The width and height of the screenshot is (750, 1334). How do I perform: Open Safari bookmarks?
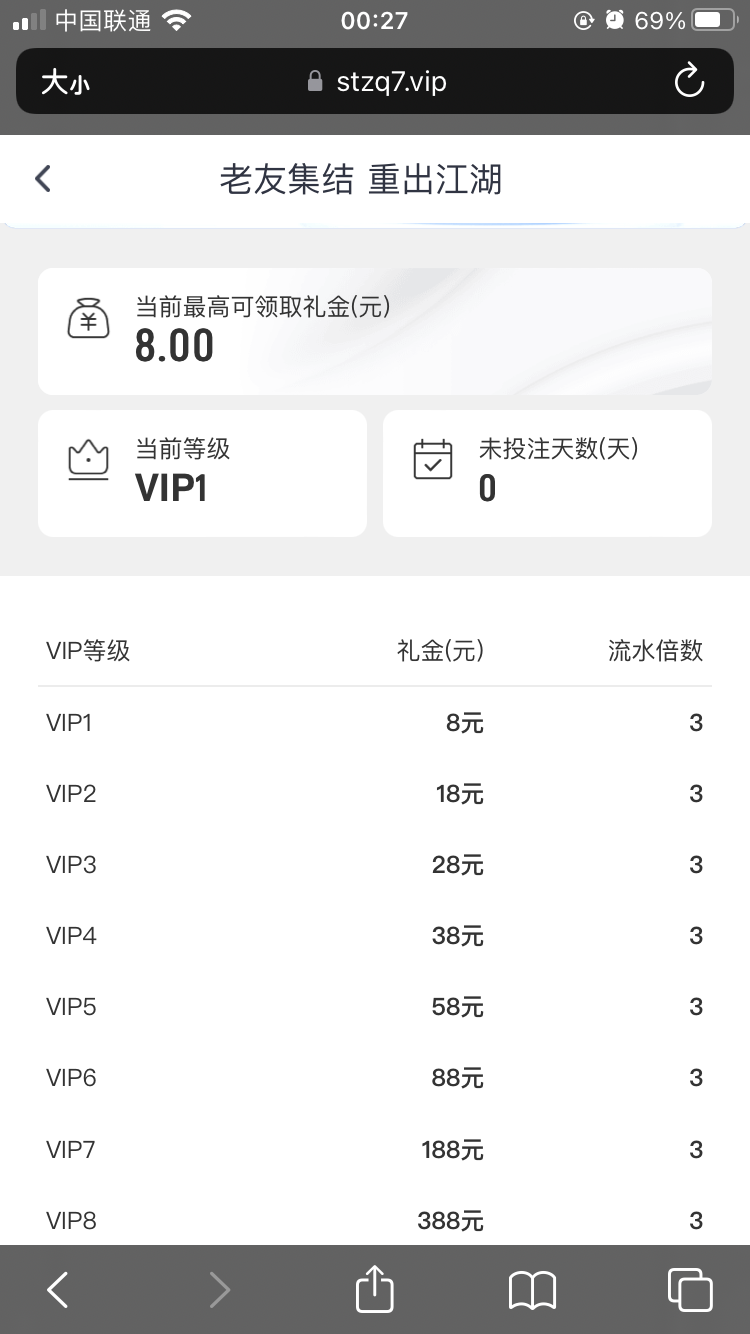pos(532,1290)
